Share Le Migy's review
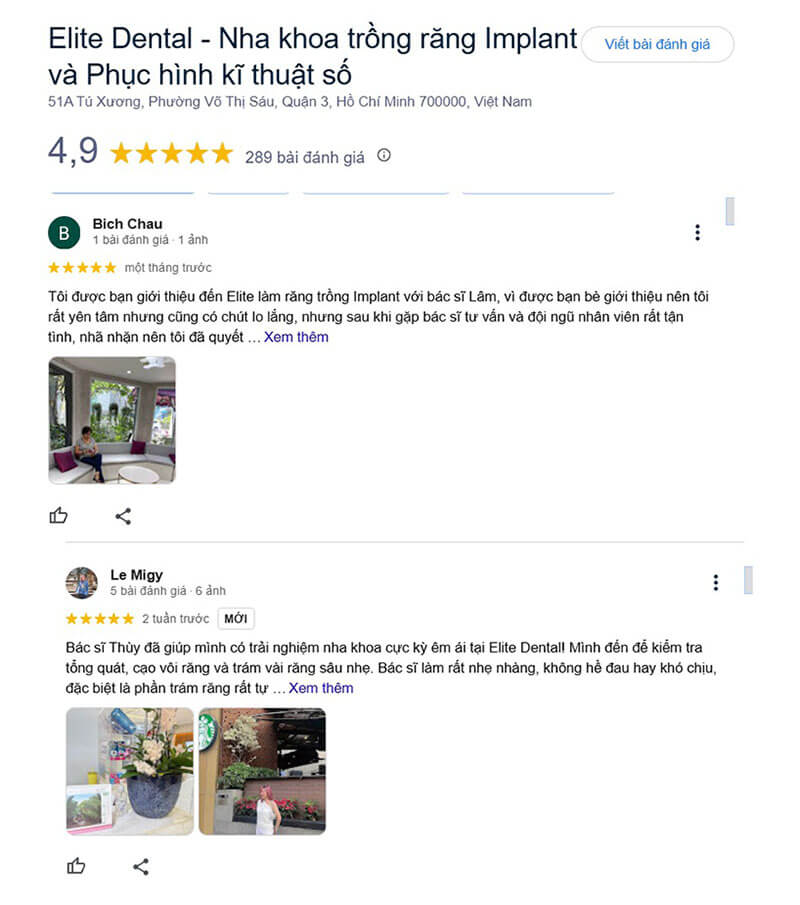The image size is (800, 905). point(141,867)
